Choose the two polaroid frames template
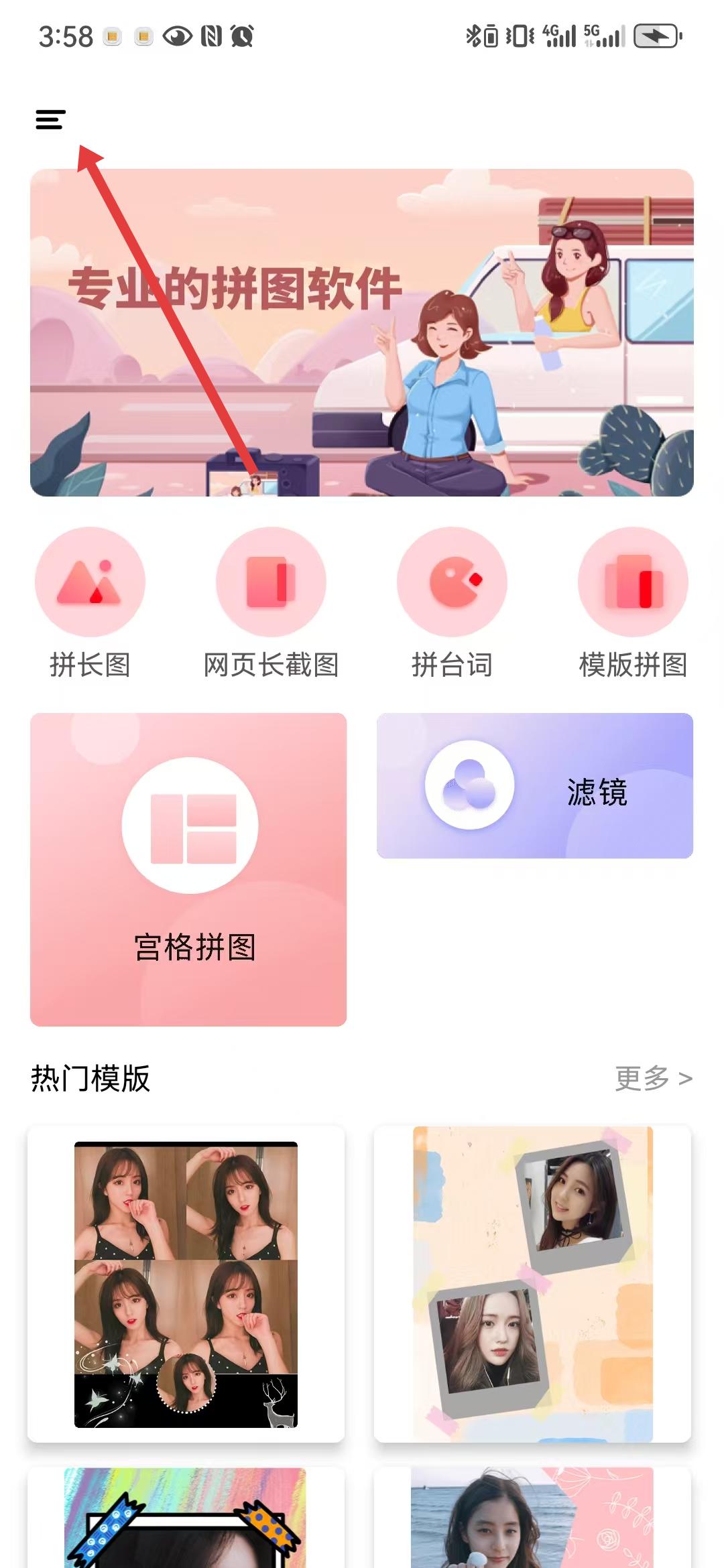Screen dimensions: 724x1568 [532, 1284]
